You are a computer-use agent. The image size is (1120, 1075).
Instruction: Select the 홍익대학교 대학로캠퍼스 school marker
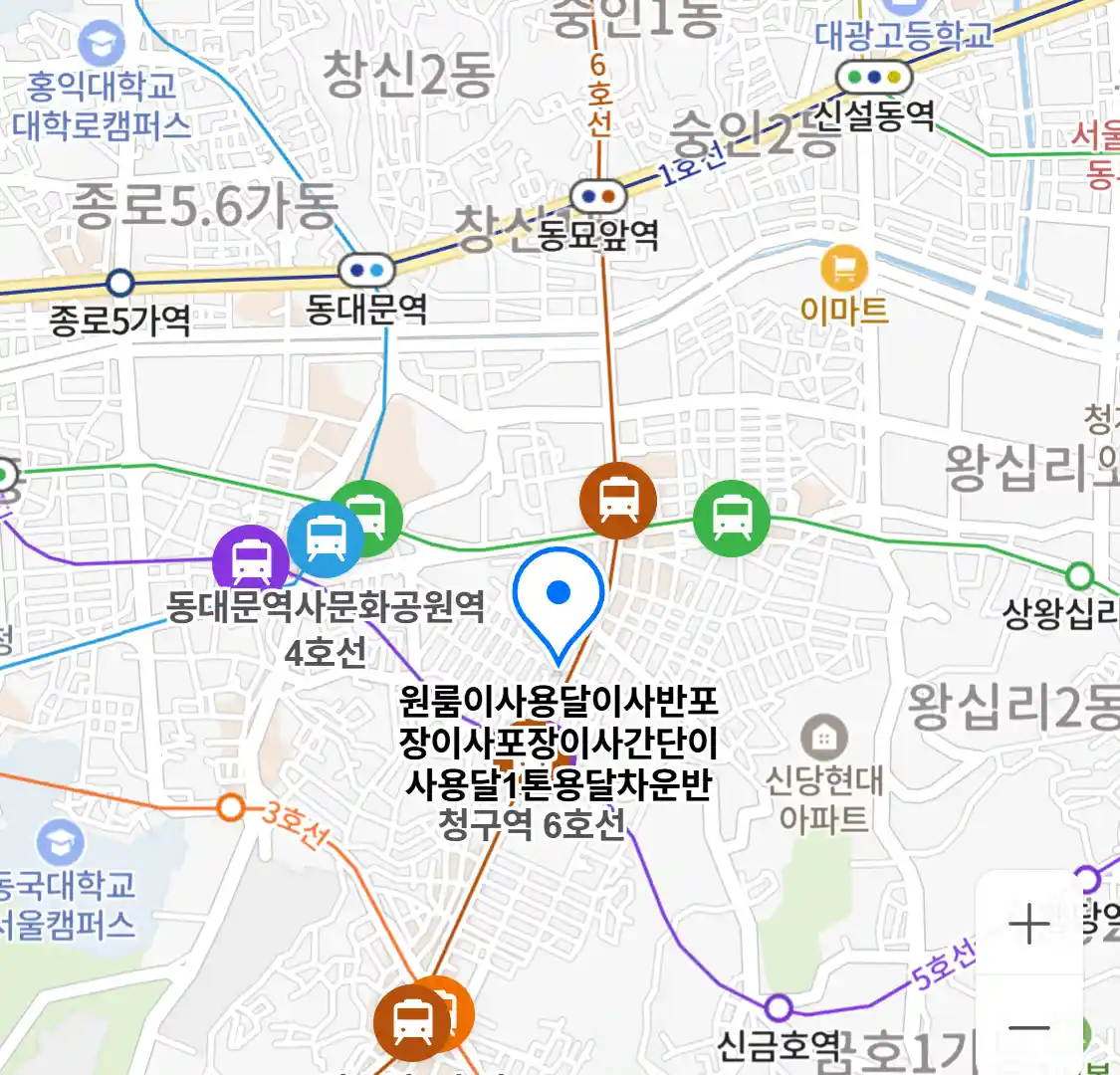101,45
